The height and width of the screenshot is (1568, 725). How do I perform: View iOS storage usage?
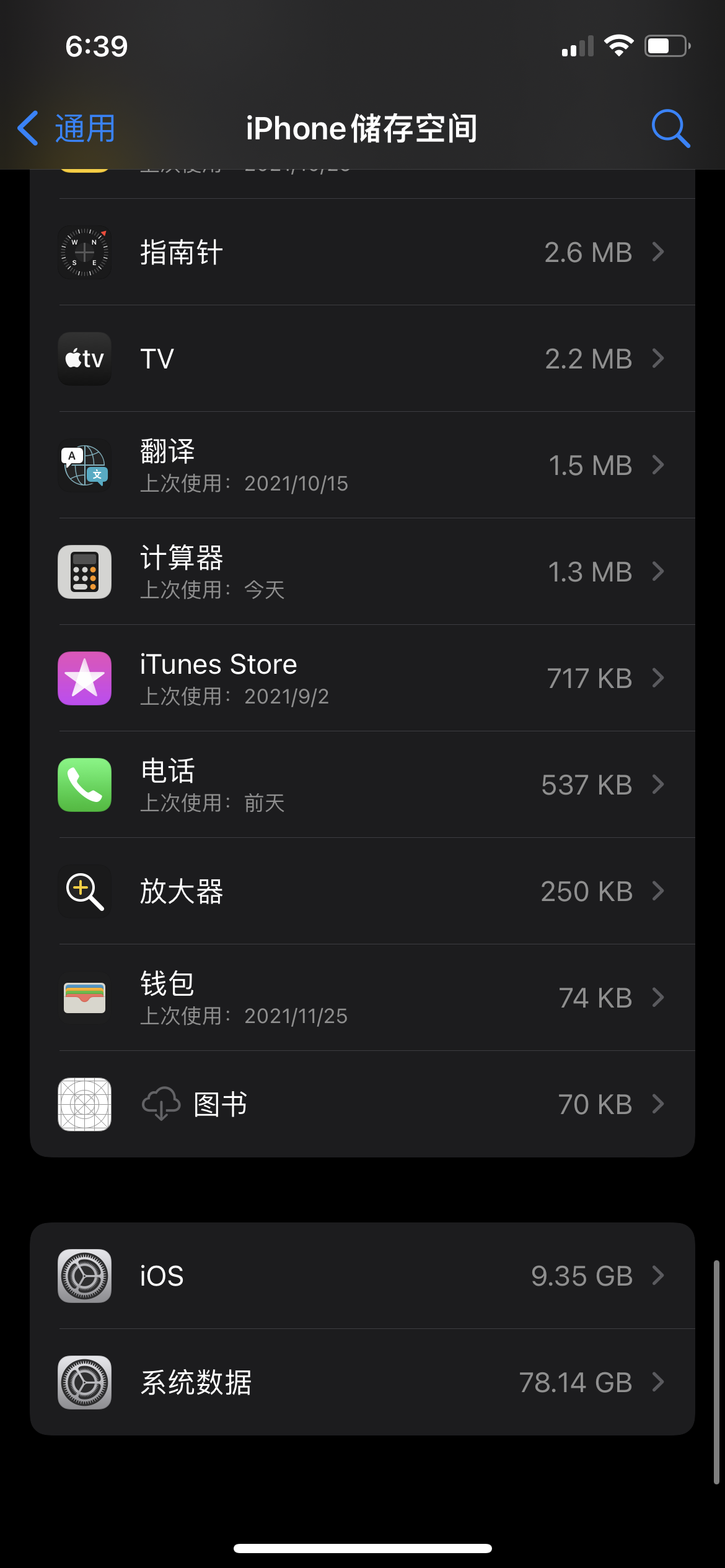click(x=362, y=1276)
